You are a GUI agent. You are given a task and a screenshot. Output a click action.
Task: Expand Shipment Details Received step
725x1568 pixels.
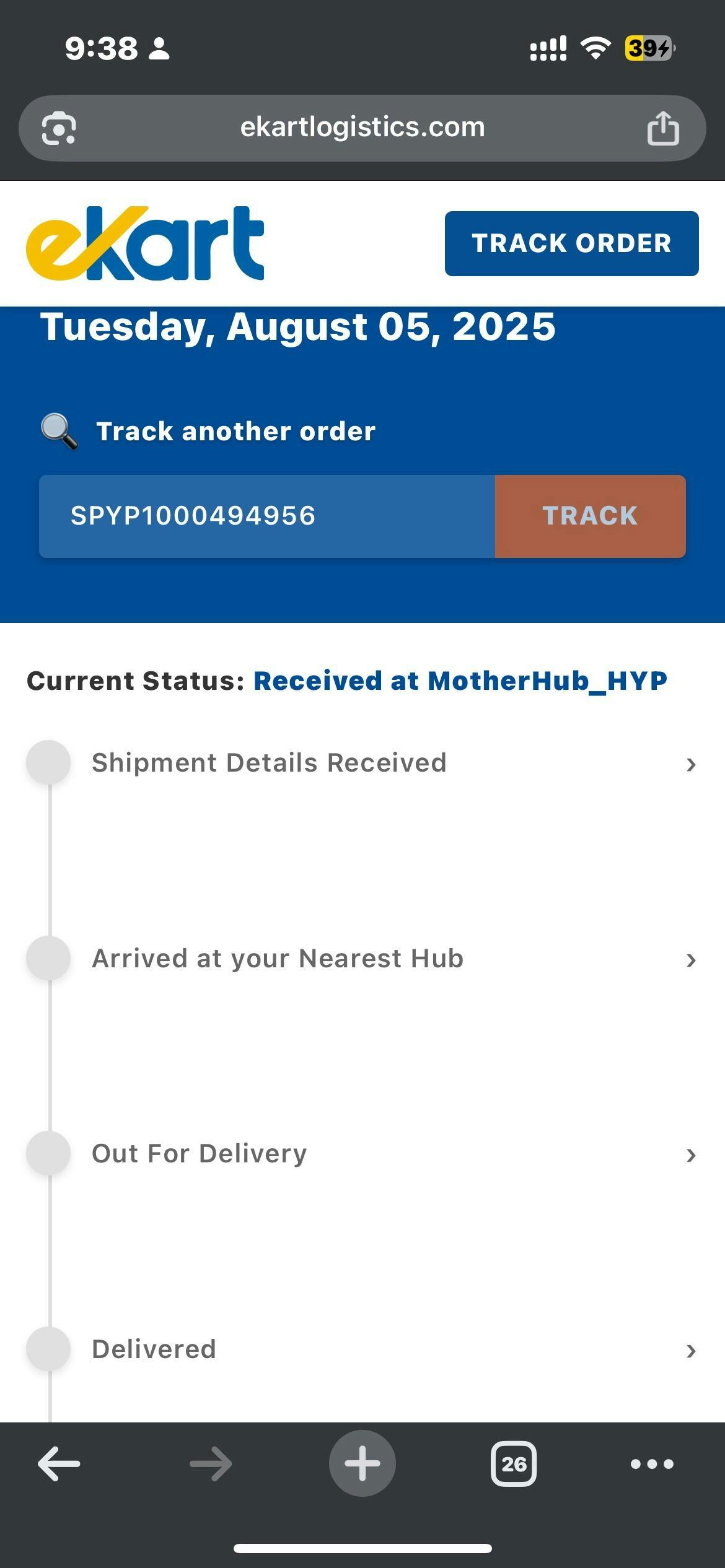tap(362, 763)
